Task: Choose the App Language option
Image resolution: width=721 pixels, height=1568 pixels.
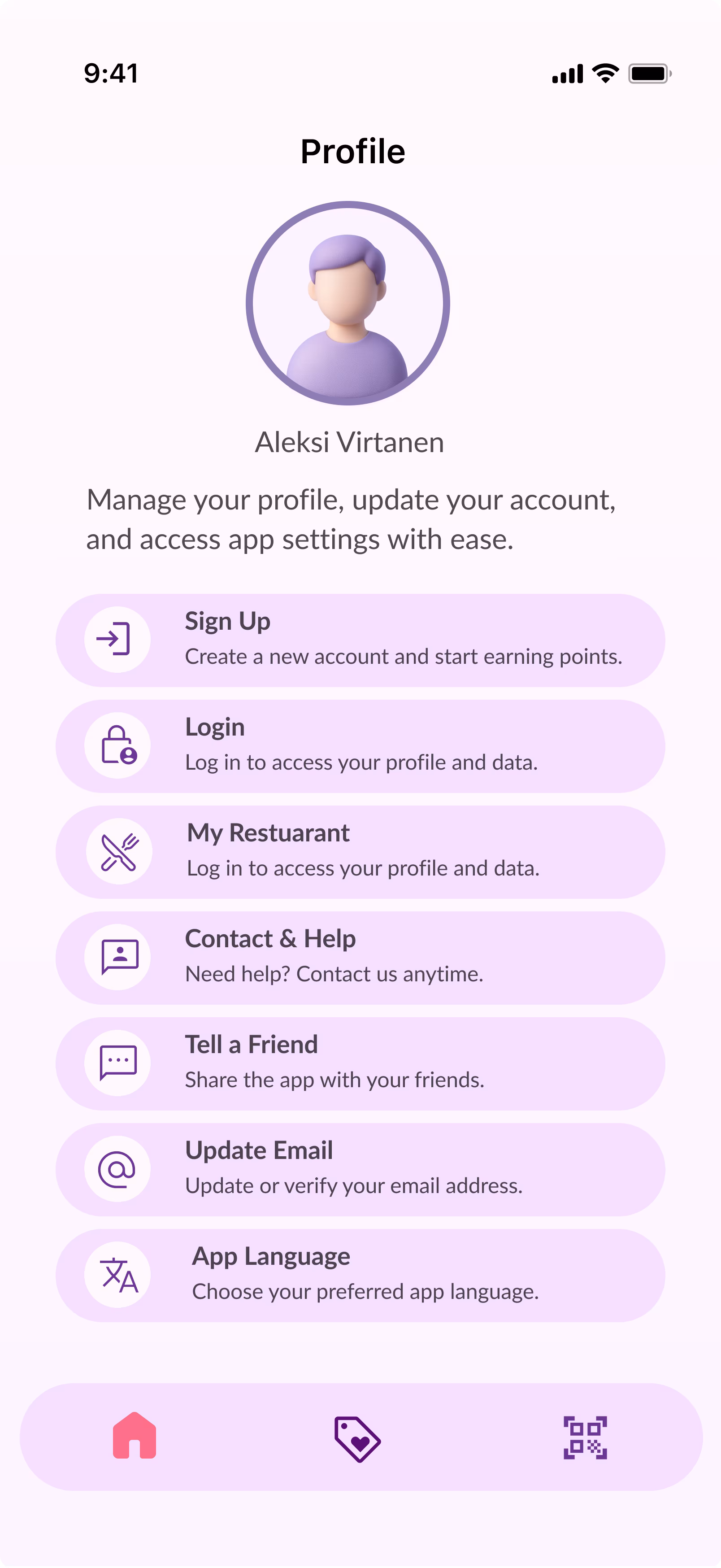Action: click(360, 1275)
